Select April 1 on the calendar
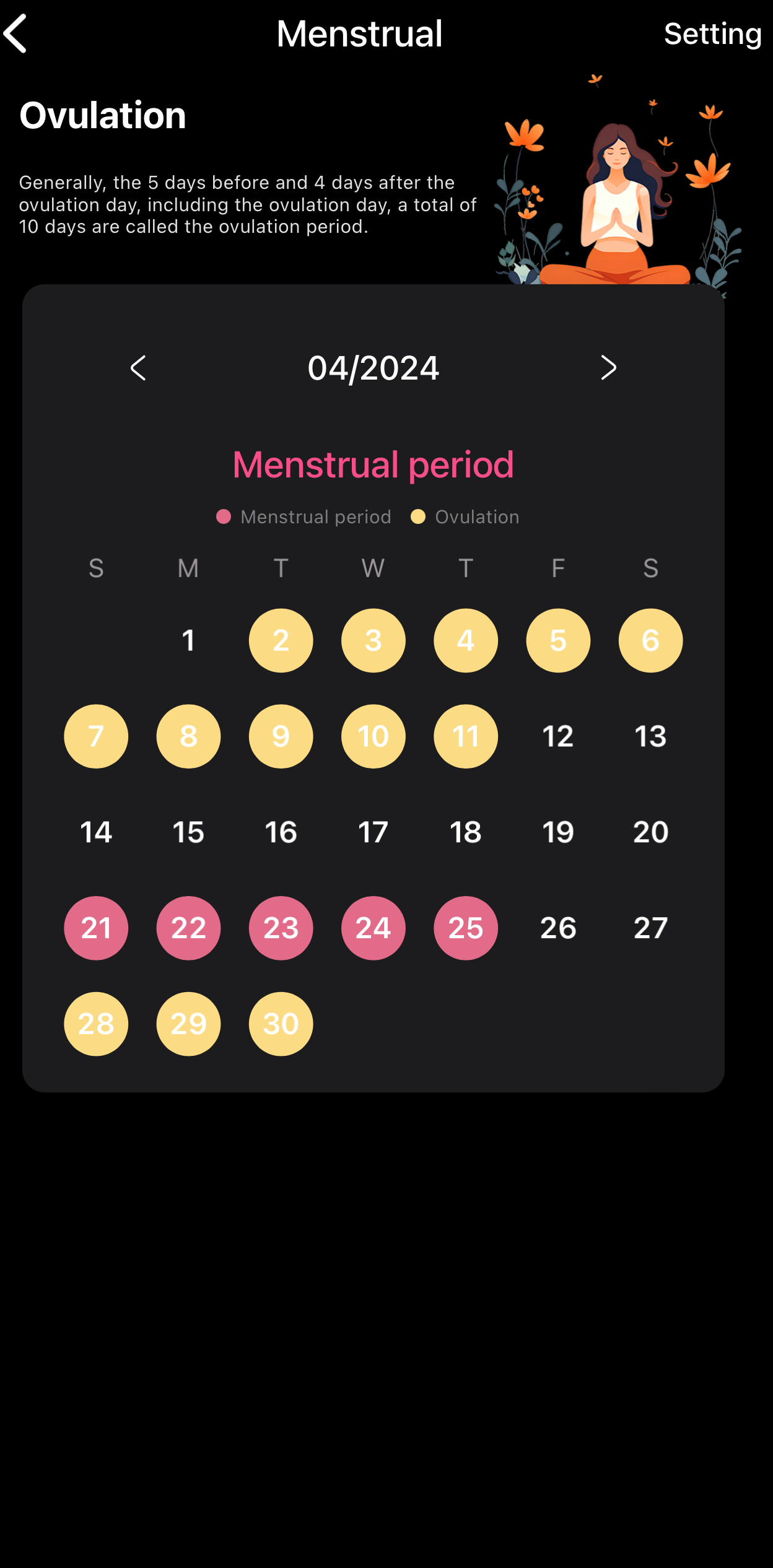773x1568 pixels. point(188,640)
